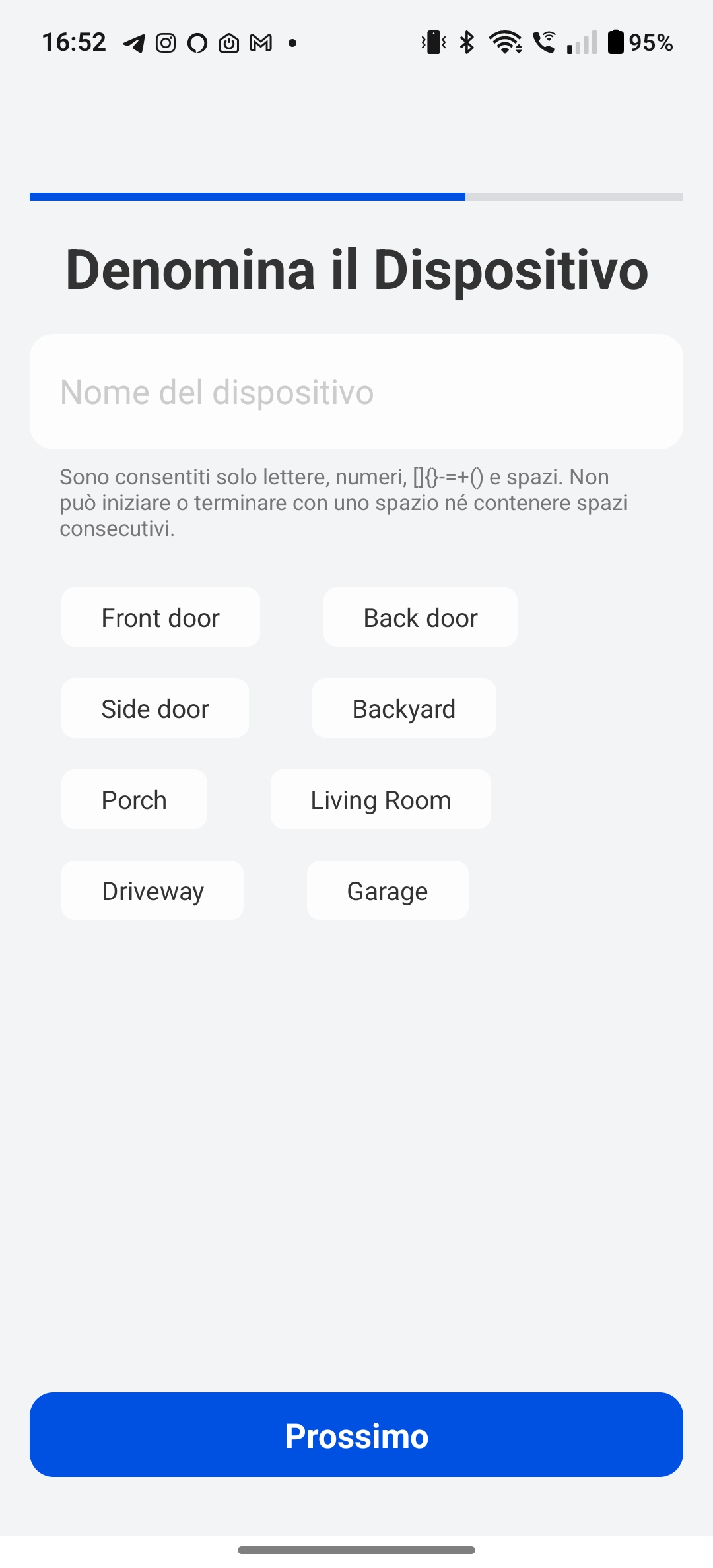Pick Side door as device name
Image resolution: width=713 pixels, height=1568 pixels.
coord(155,708)
